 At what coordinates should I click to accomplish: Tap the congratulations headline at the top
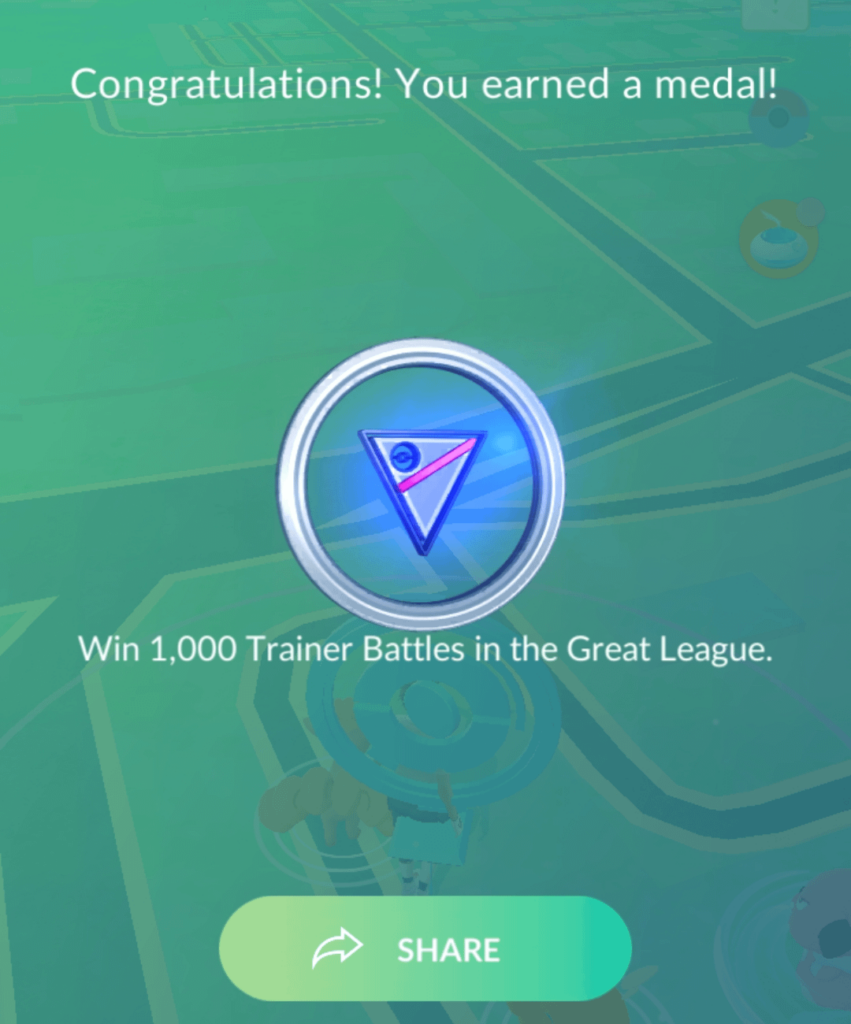point(425,84)
